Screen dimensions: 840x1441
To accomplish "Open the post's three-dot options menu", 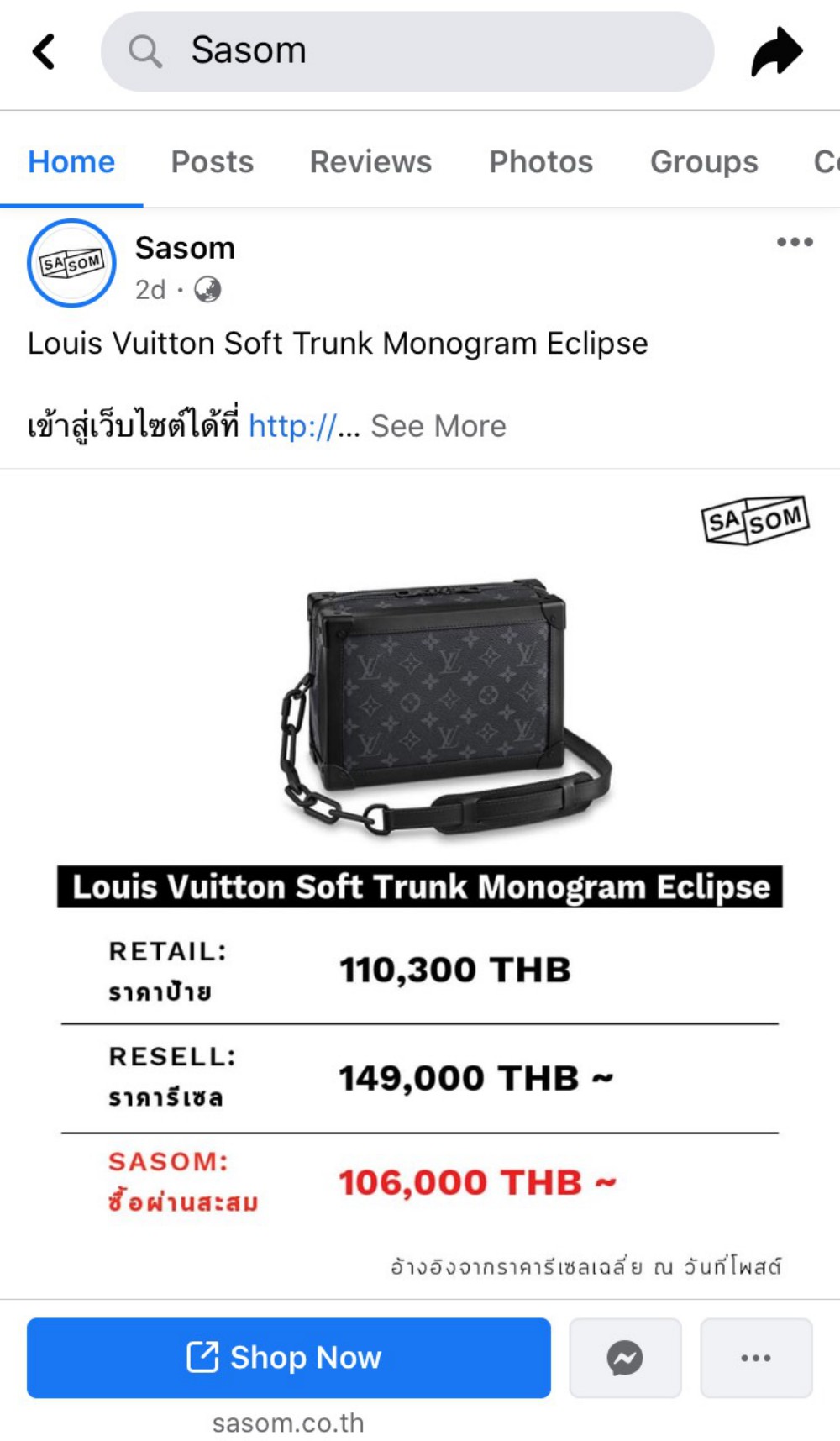I will 794,242.
